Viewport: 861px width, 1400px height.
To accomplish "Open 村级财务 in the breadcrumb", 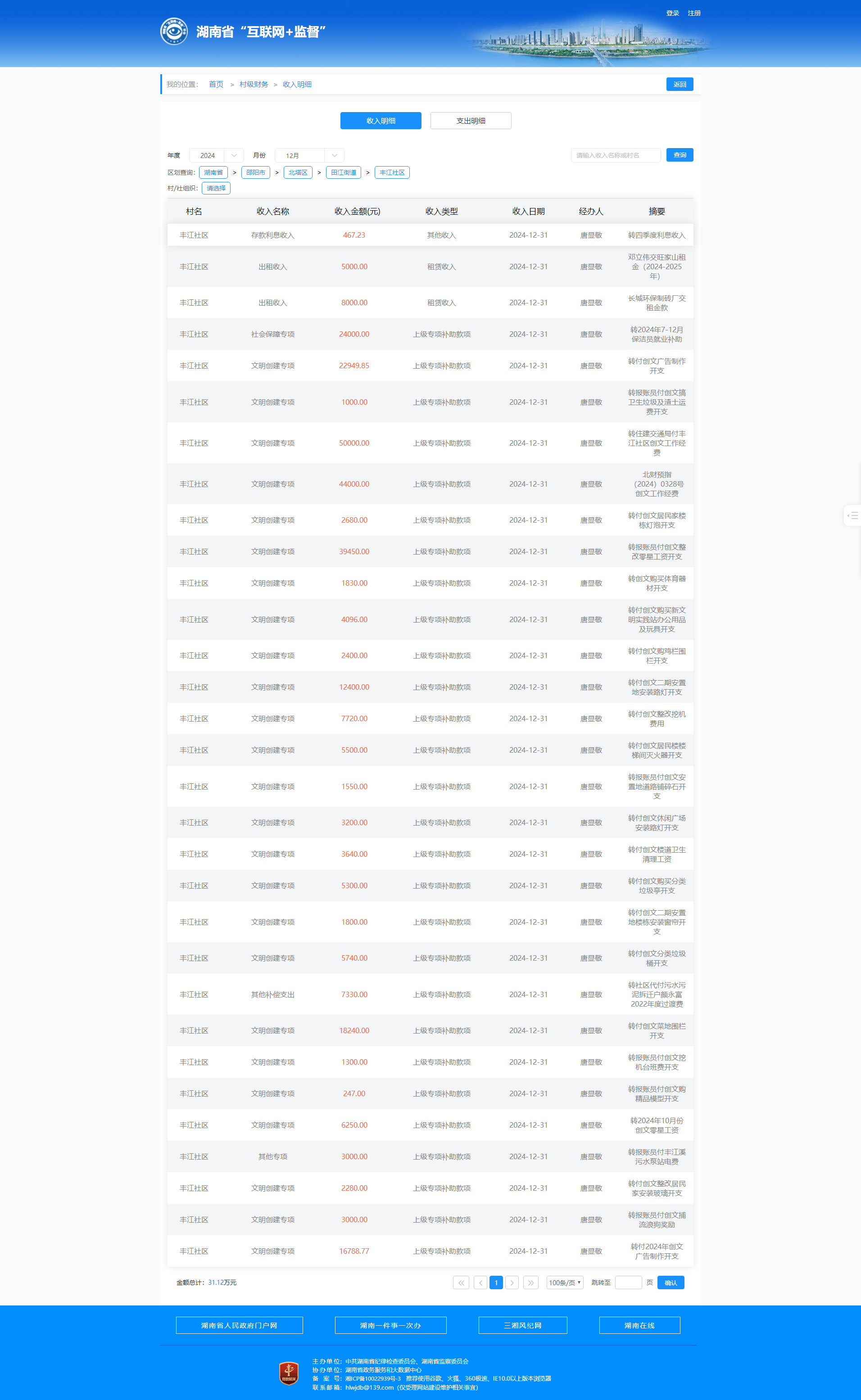I will (254, 84).
